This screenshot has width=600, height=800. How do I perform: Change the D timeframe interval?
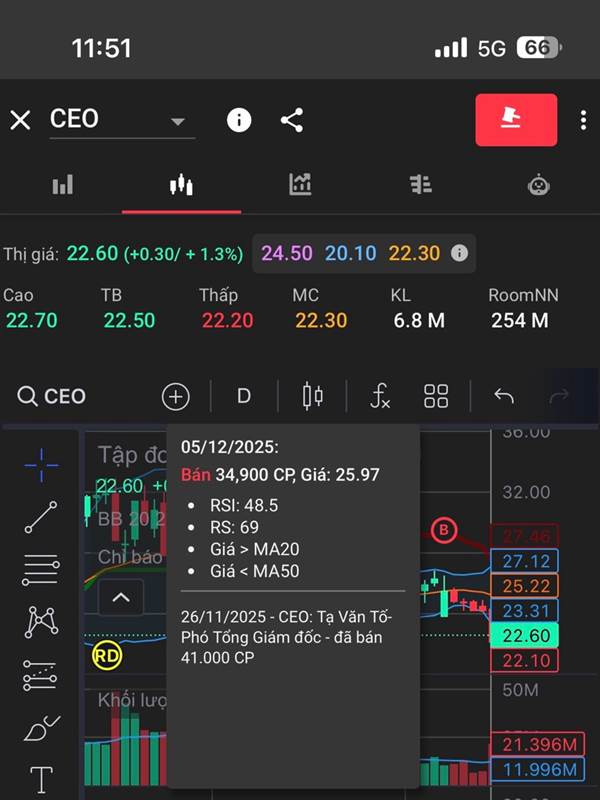pos(243,396)
